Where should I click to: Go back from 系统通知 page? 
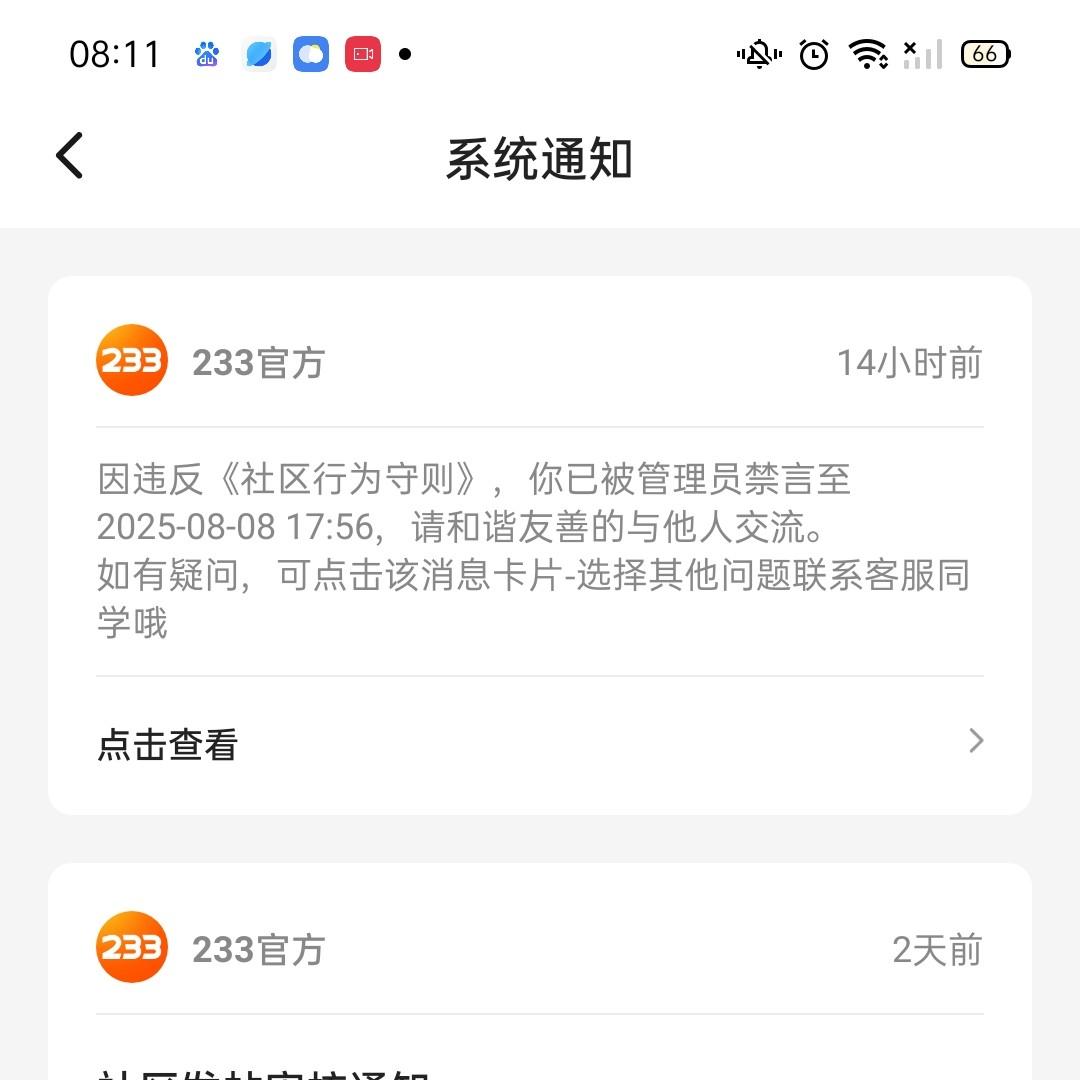click(70, 156)
